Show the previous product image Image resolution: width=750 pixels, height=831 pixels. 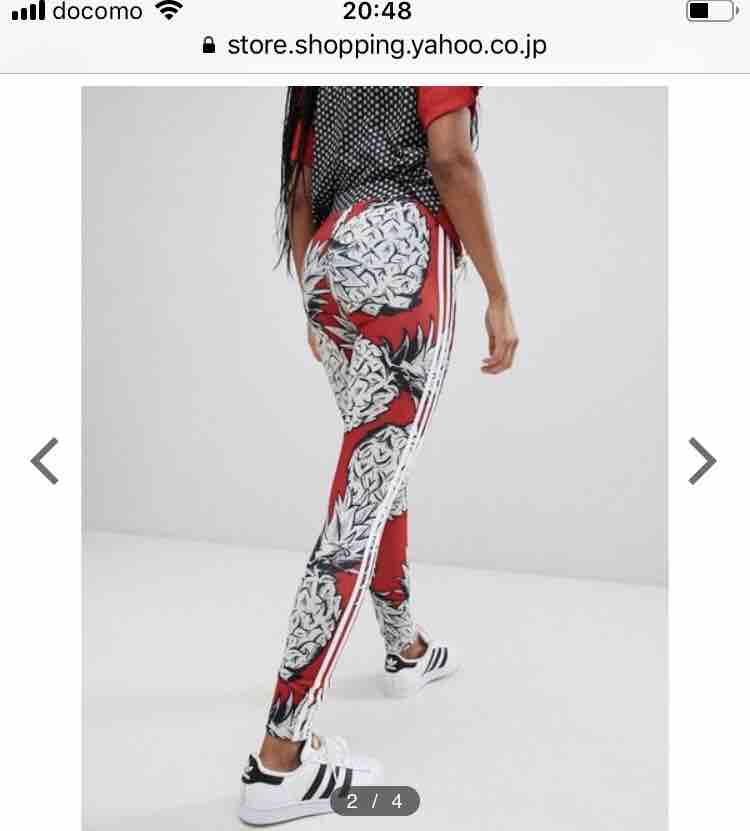pyautogui.click(x=45, y=461)
